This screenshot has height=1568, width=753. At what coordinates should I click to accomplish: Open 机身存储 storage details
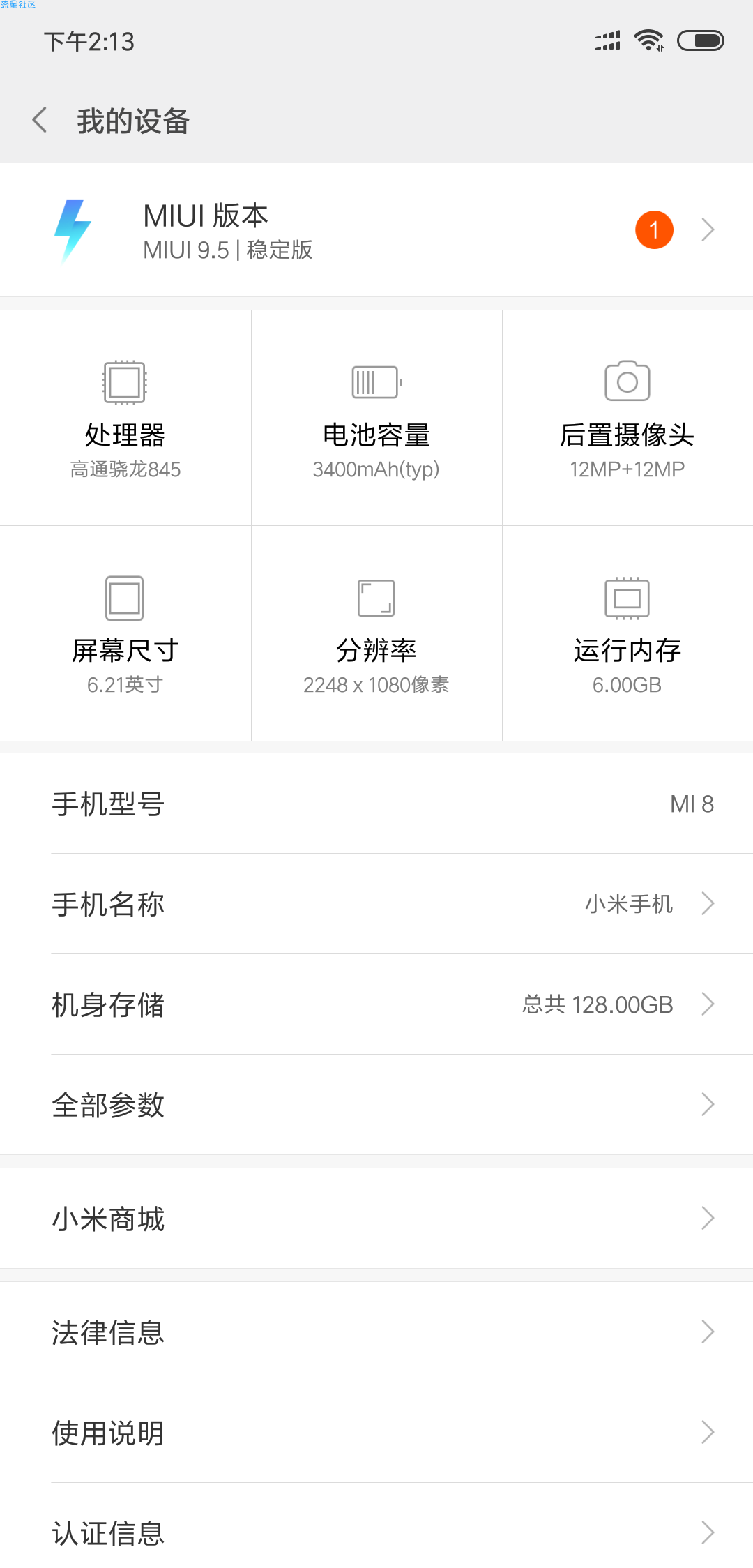(376, 1004)
